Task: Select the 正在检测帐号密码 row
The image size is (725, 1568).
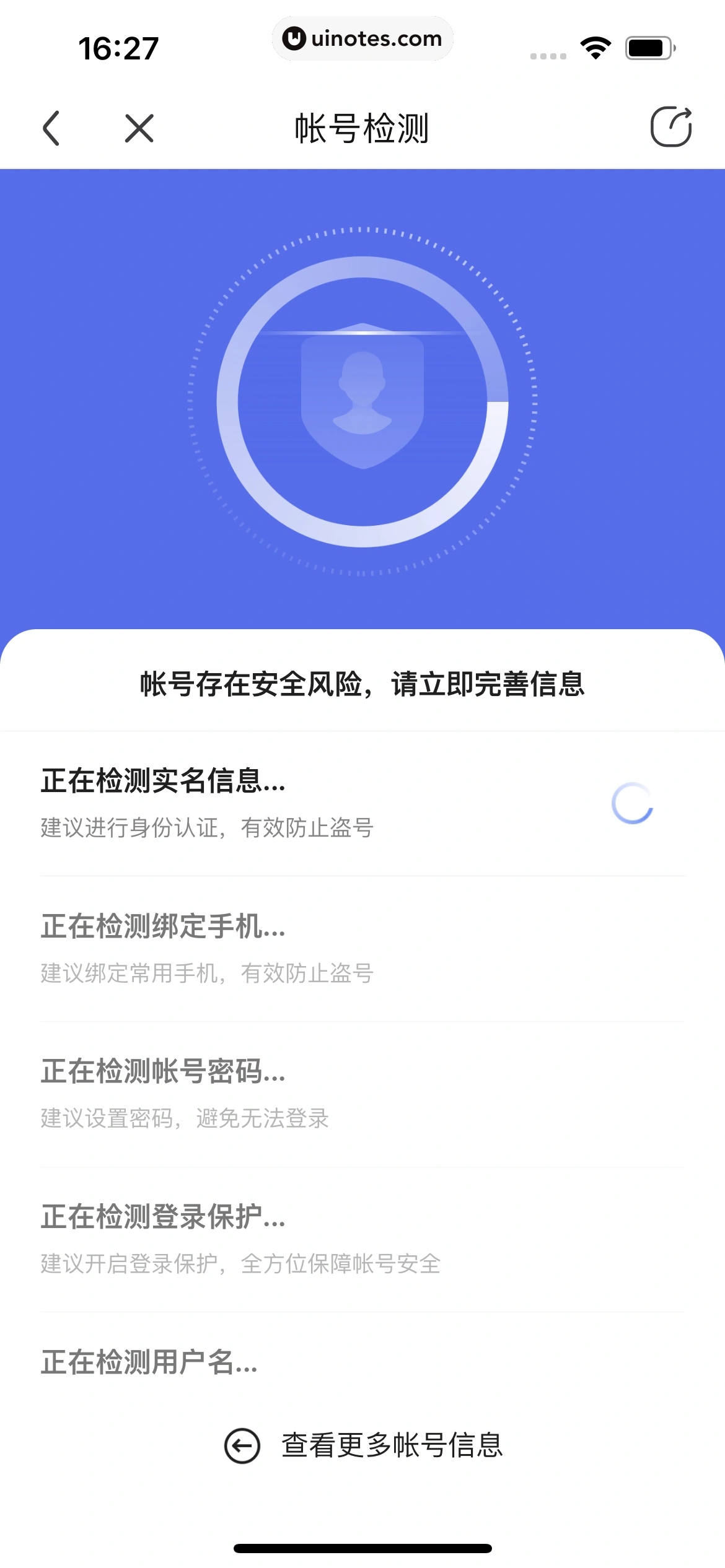Action: click(x=362, y=1094)
